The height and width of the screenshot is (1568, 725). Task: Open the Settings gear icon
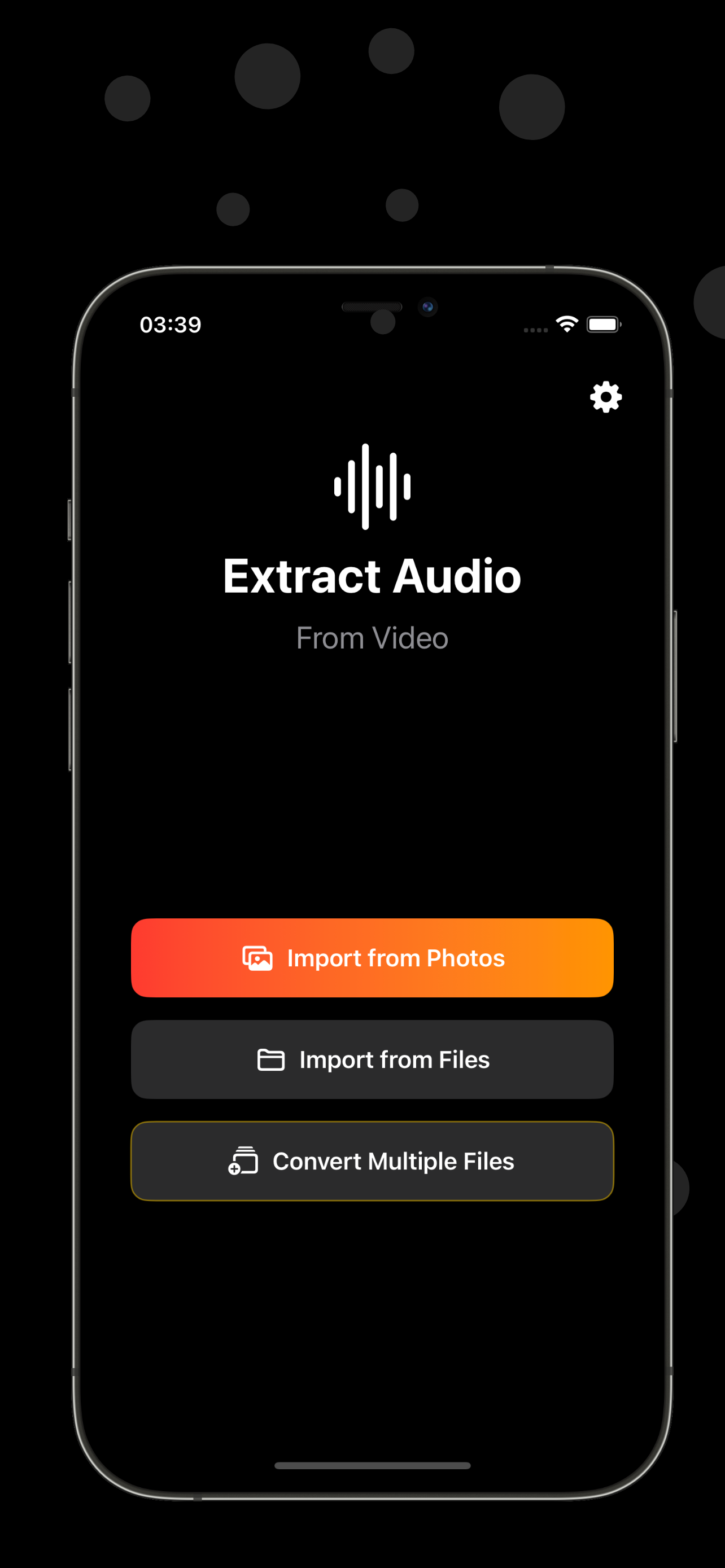click(x=605, y=396)
